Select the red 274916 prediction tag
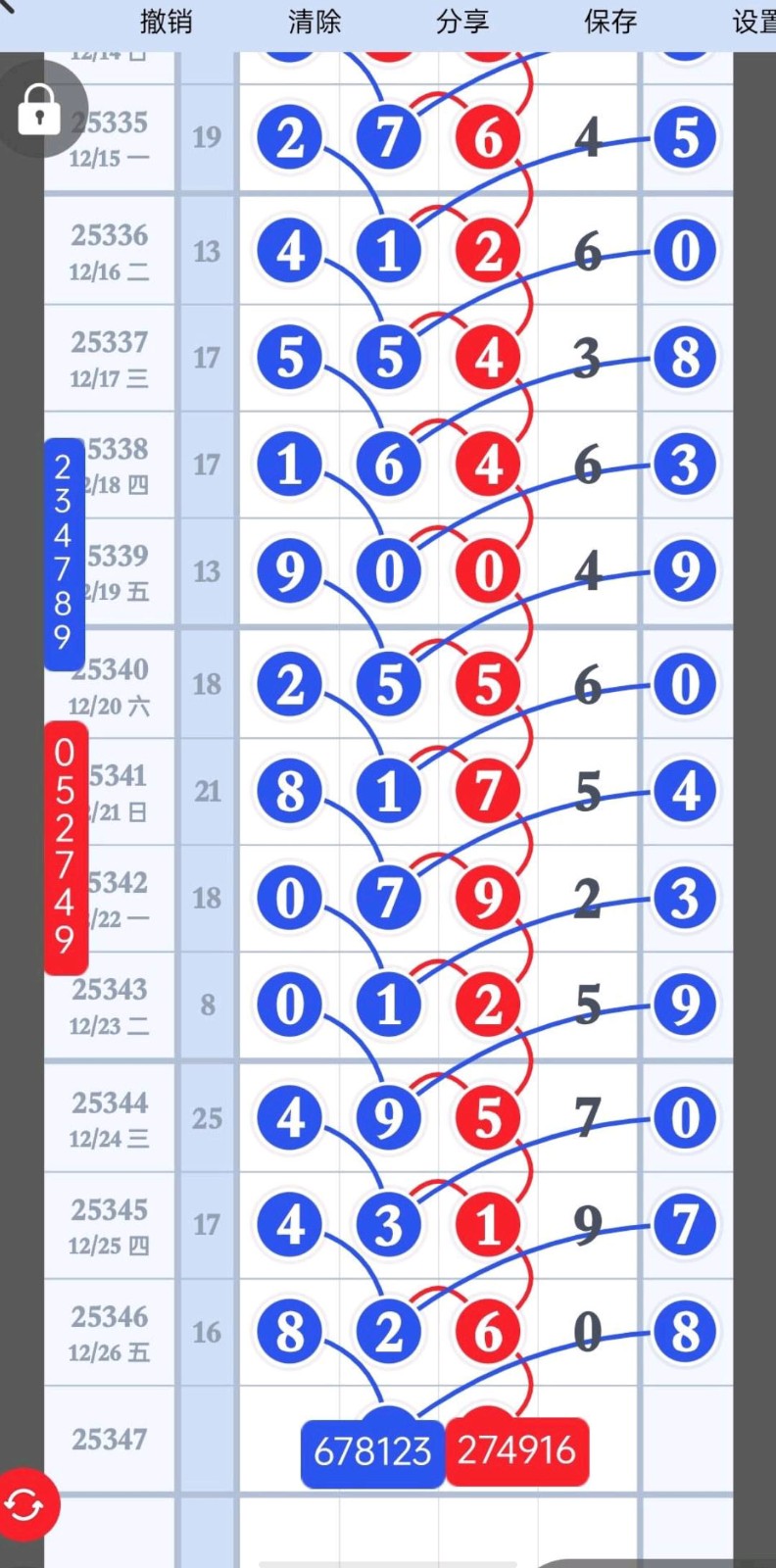 [x=516, y=1449]
